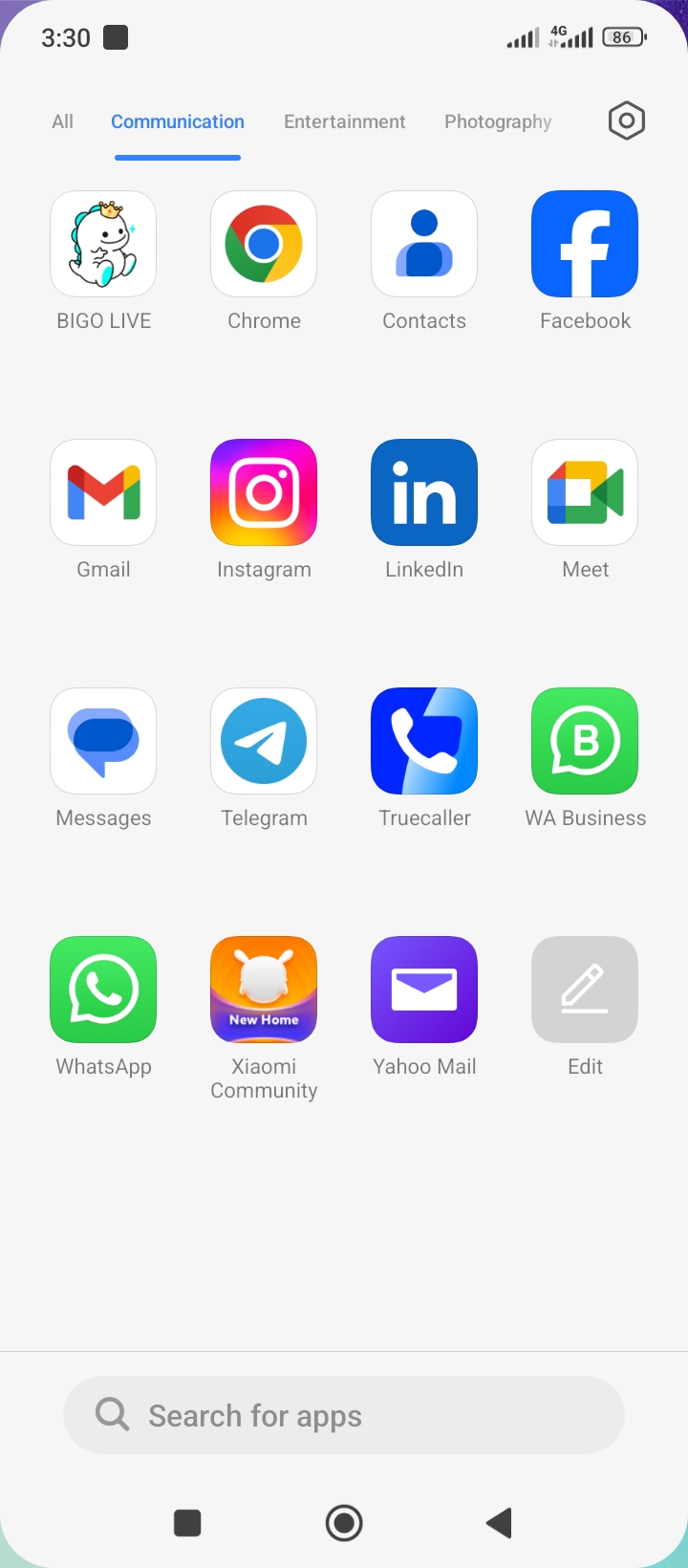Launch Telegram

coord(264,741)
